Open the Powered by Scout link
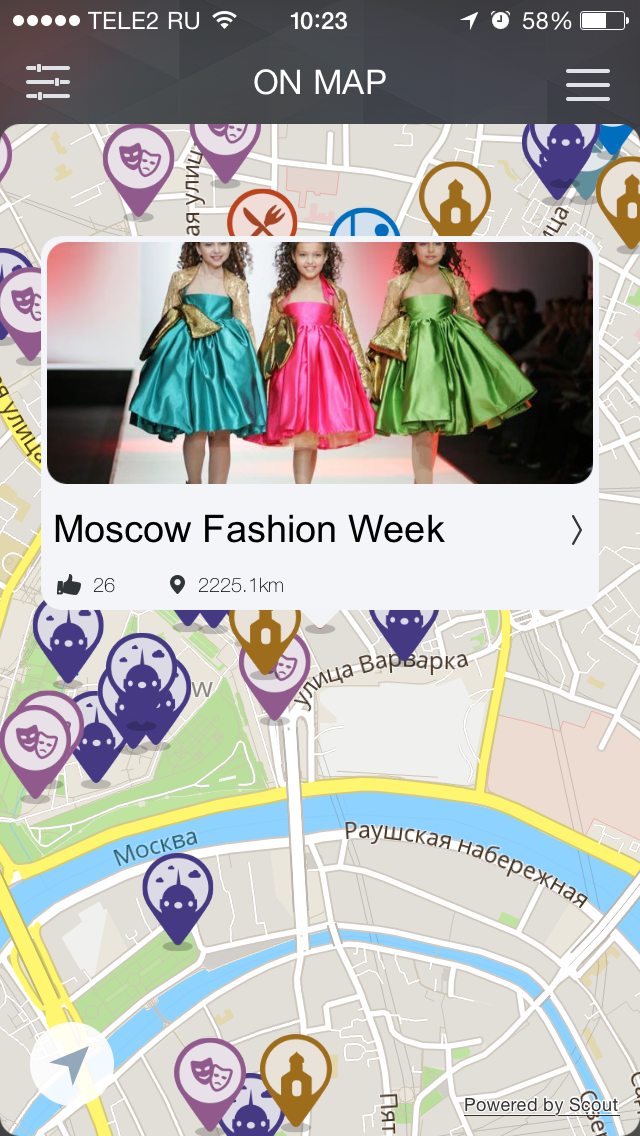This screenshot has height=1136, width=640. [541, 1105]
